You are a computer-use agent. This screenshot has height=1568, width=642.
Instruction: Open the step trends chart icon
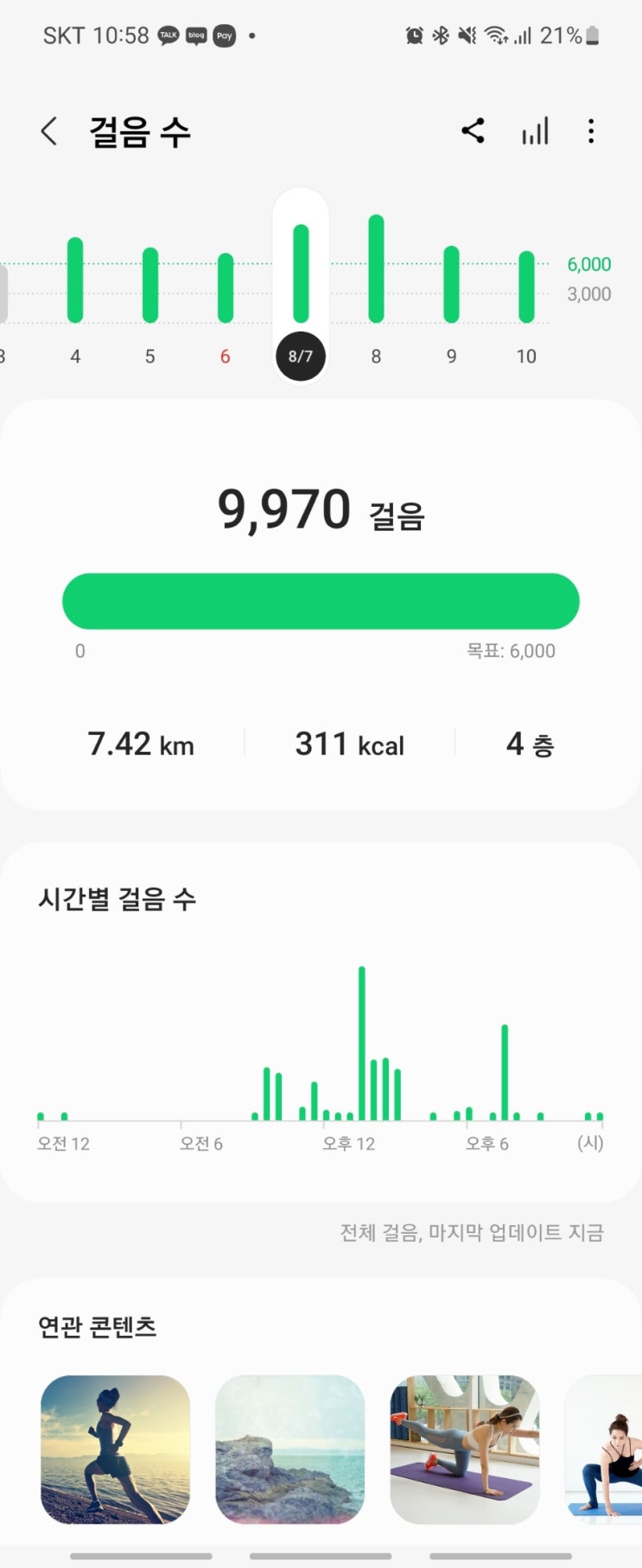point(535,132)
